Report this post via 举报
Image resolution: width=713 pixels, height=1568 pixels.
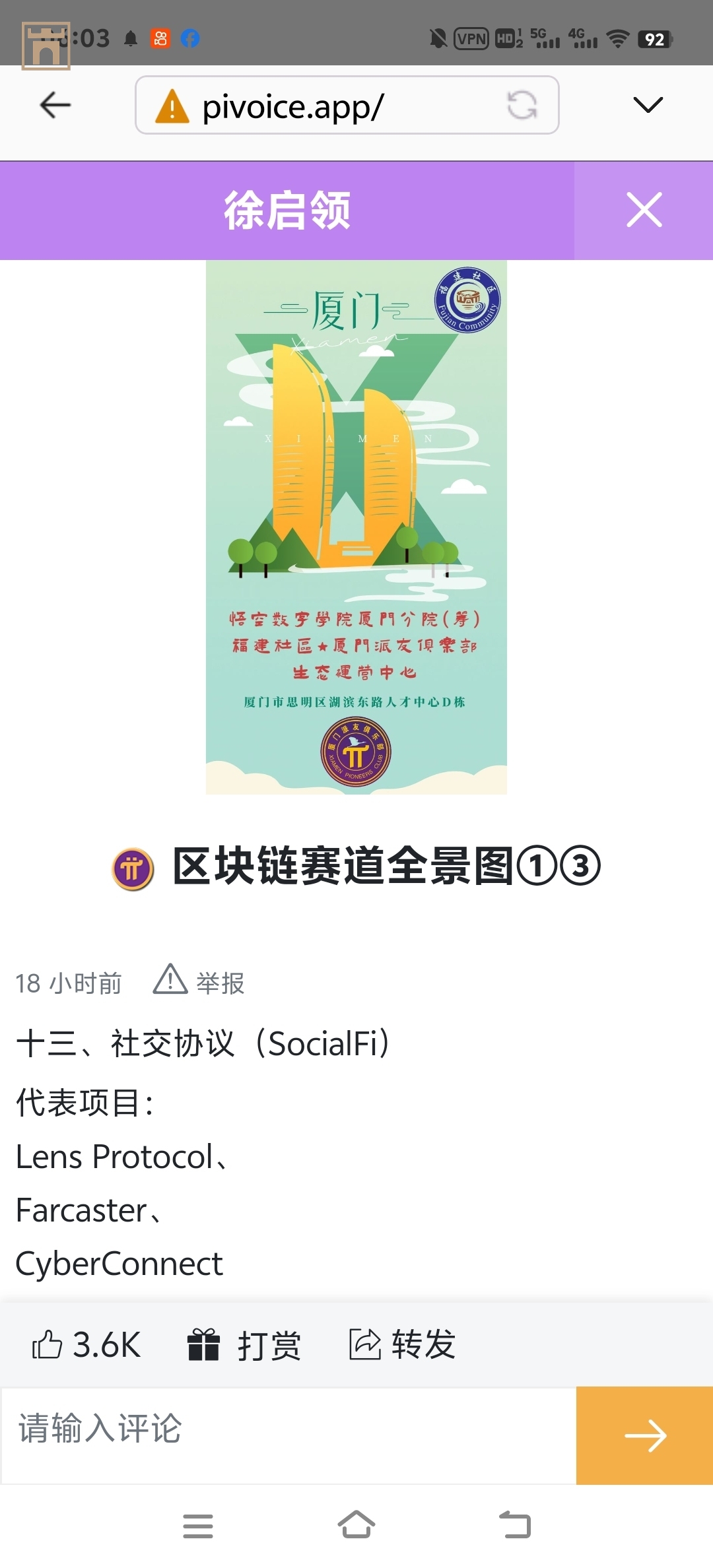tap(199, 982)
